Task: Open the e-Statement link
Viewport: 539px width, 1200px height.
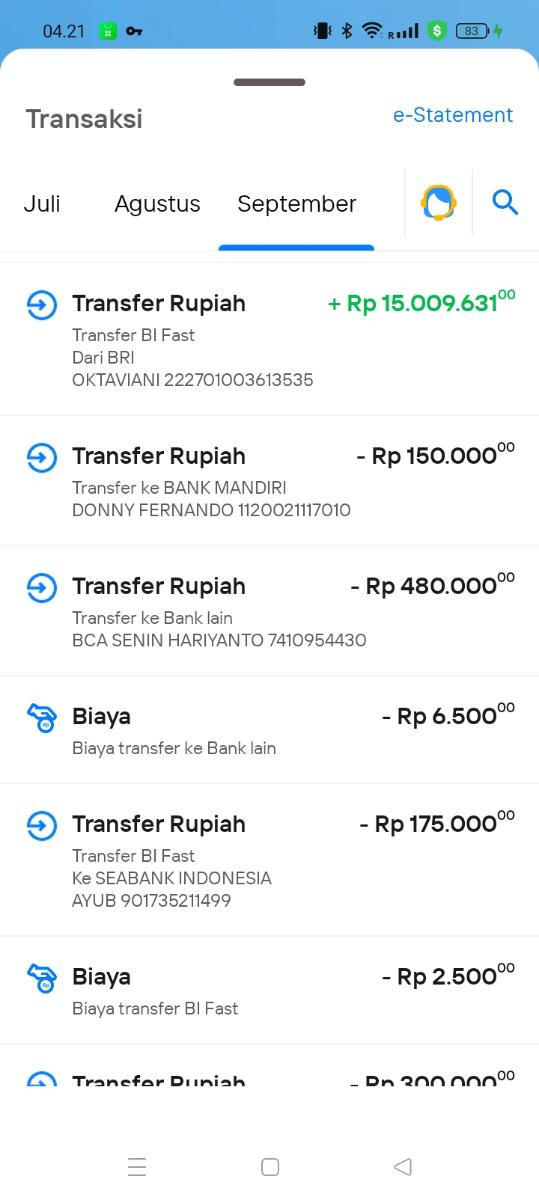Action: point(452,115)
